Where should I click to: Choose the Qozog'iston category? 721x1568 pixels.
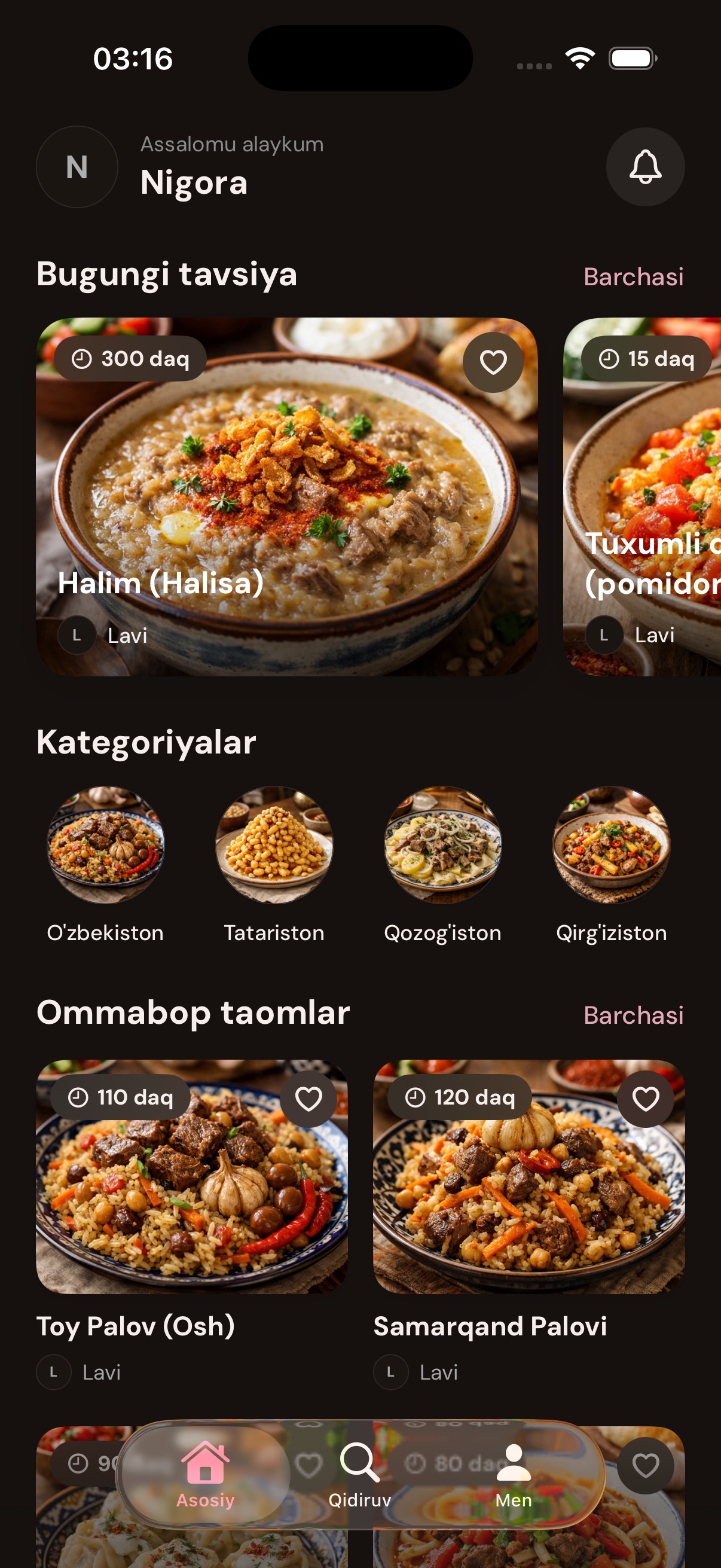[442, 865]
